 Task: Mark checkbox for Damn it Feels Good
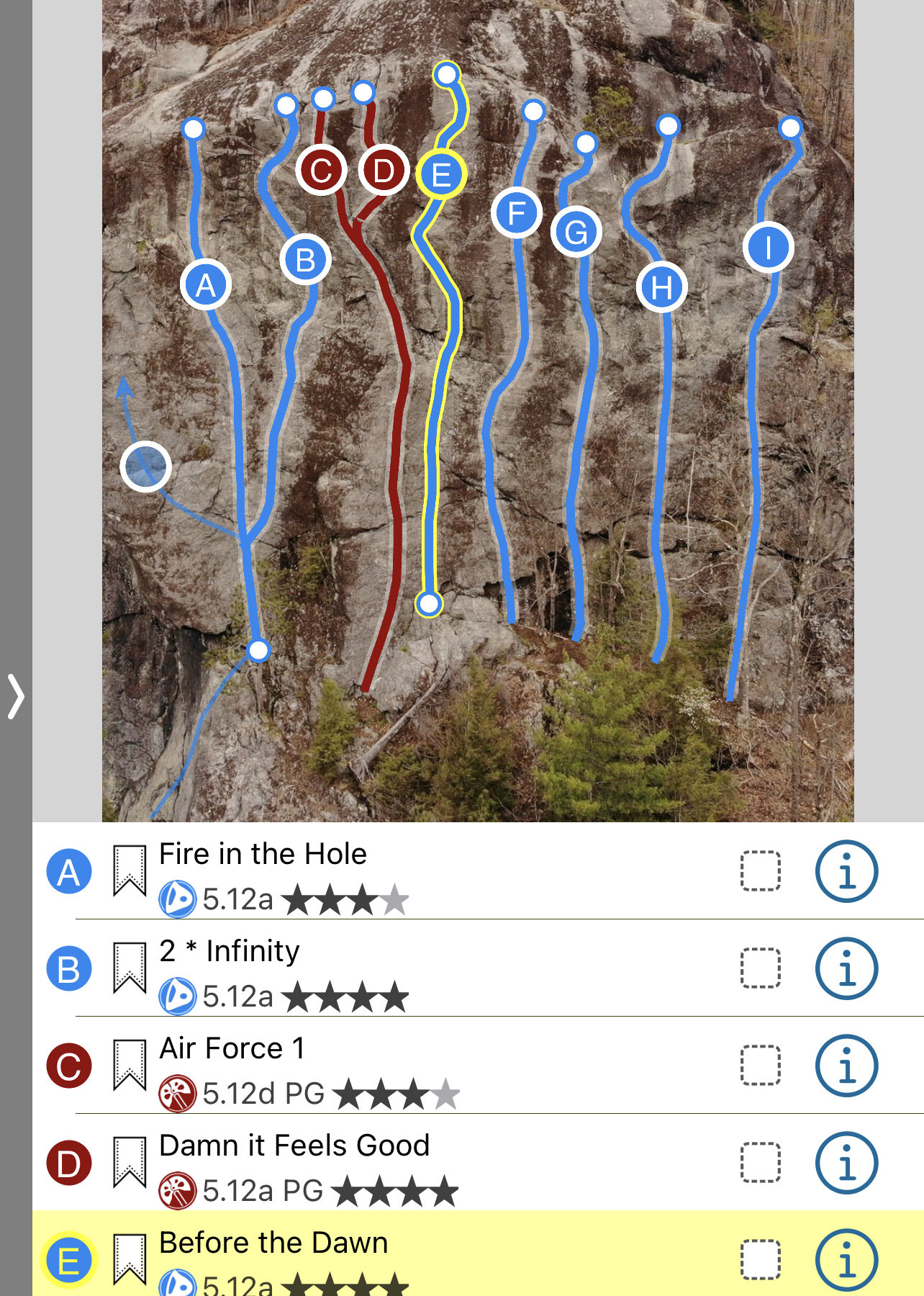(x=761, y=1163)
